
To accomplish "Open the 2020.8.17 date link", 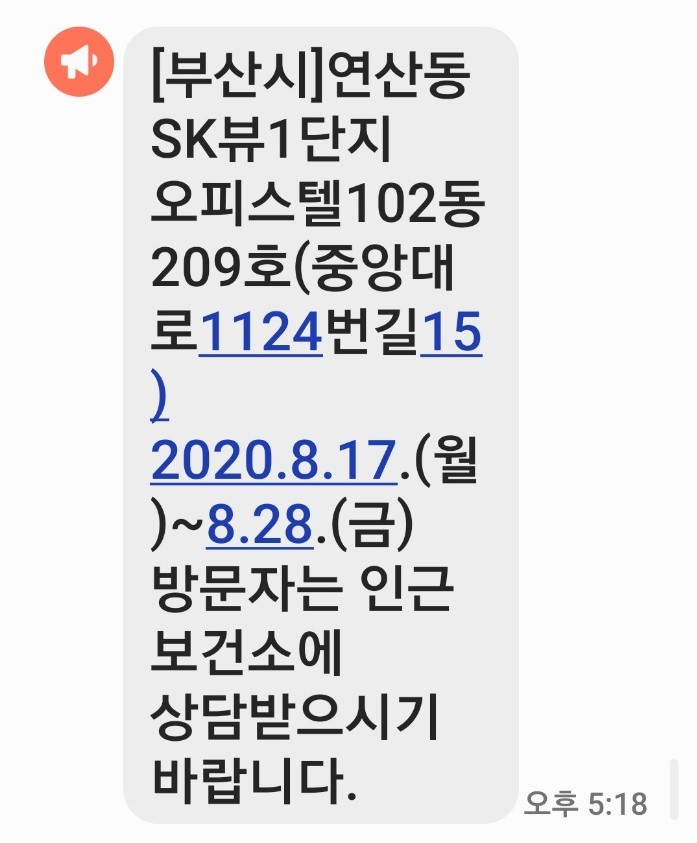I will pos(272,460).
